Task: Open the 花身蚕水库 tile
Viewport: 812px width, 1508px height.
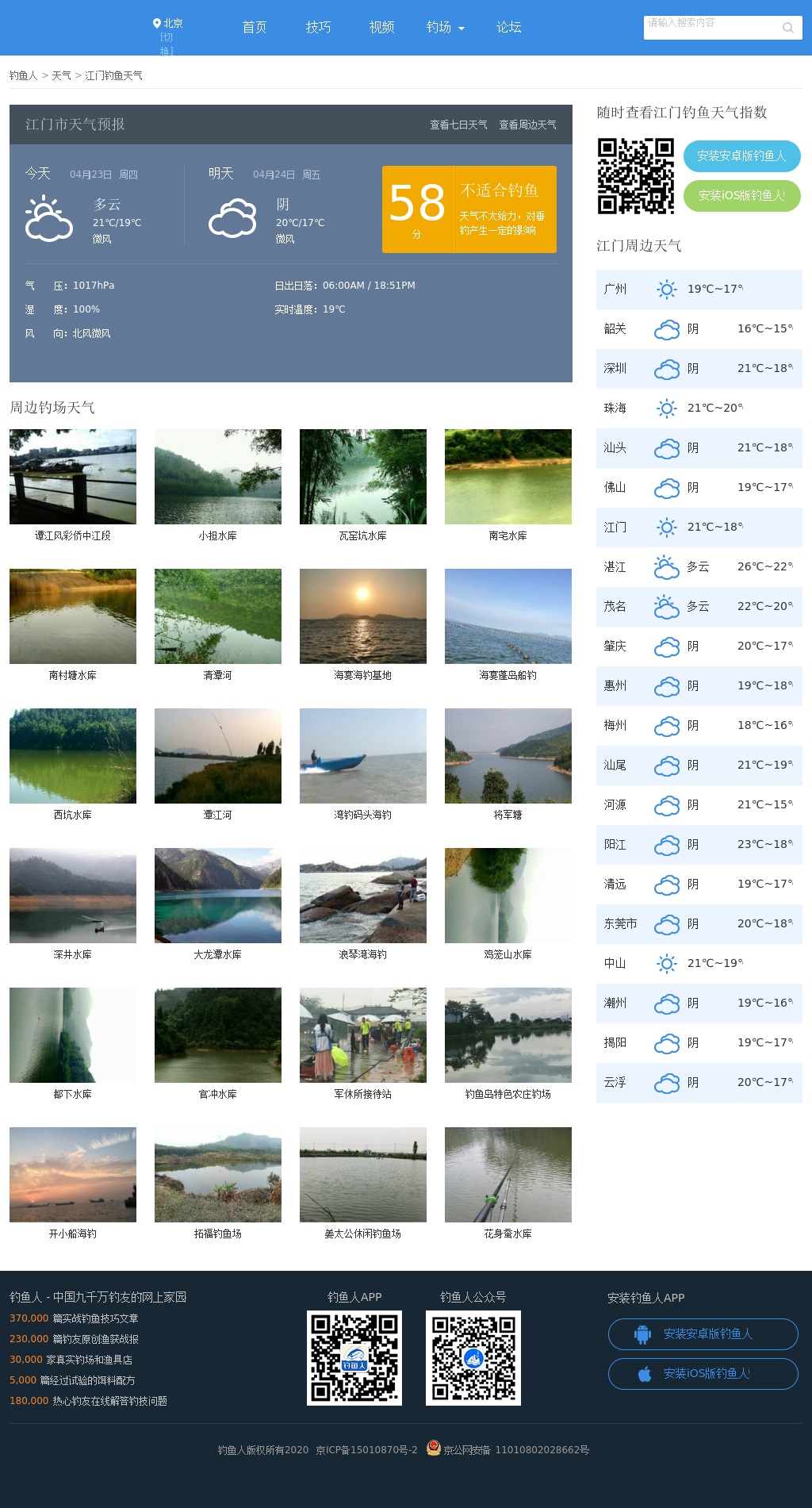Action: (x=507, y=1182)
